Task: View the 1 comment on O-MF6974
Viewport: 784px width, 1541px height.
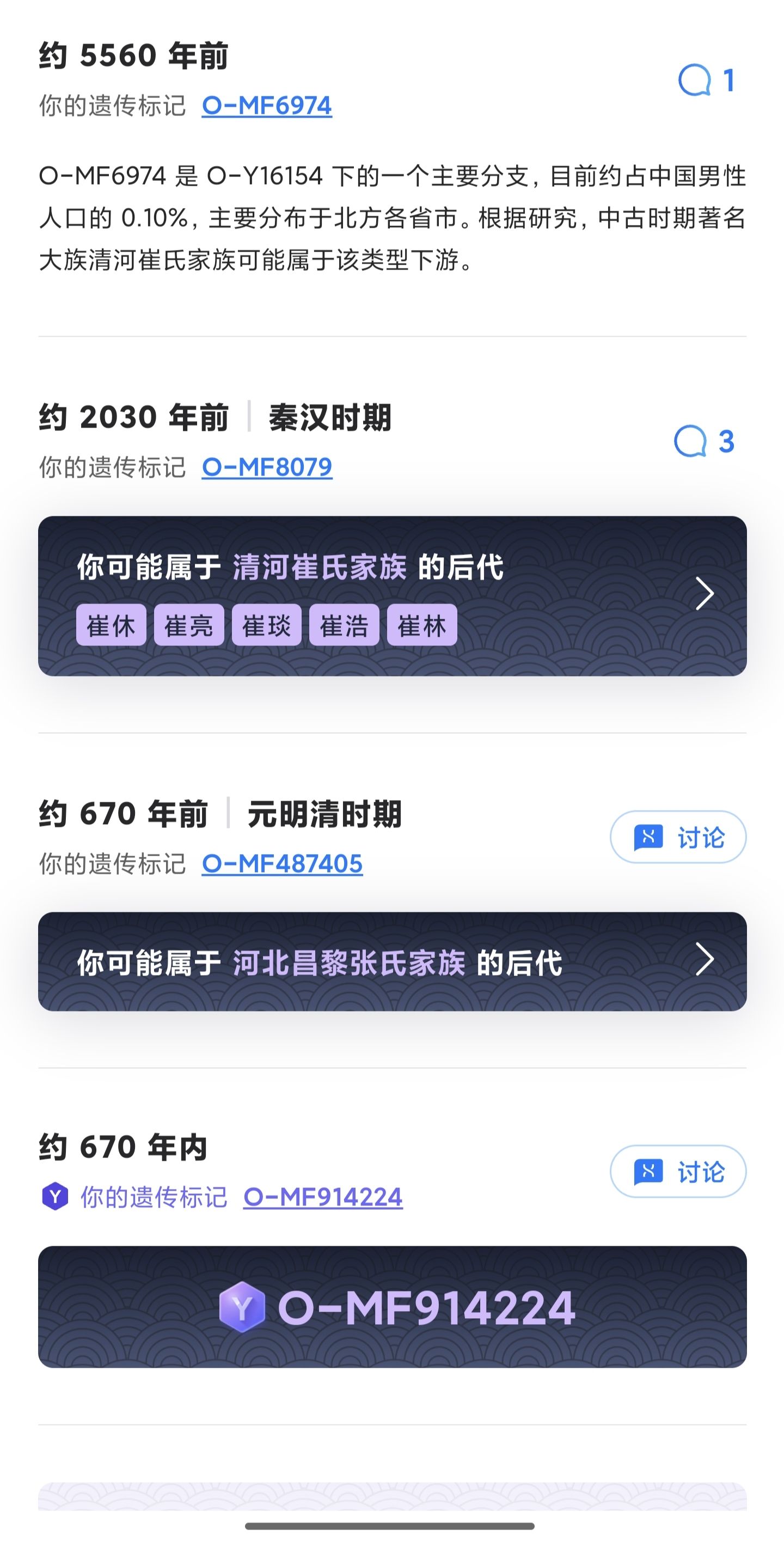Action: [x=706, y=80]
